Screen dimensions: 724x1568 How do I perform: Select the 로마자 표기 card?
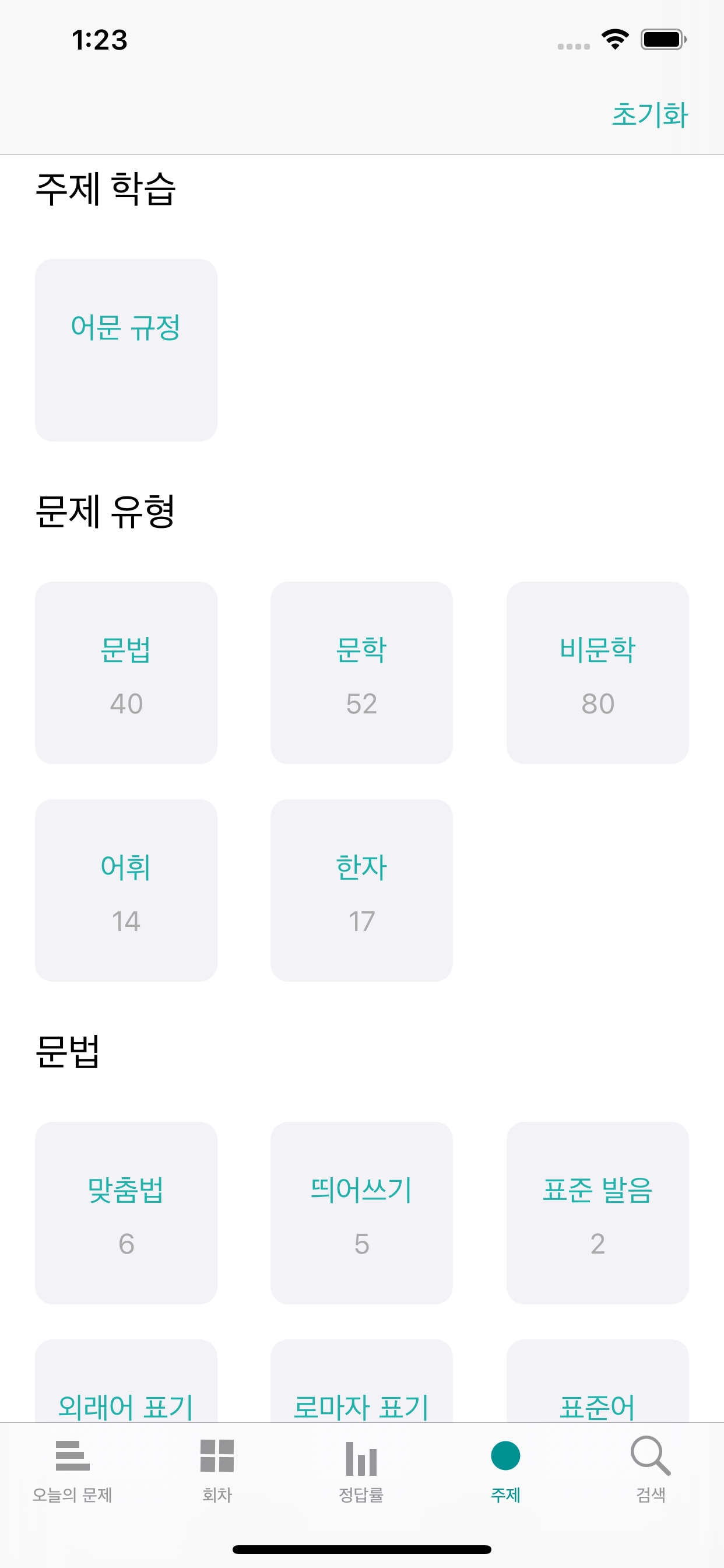[361, 1381]
